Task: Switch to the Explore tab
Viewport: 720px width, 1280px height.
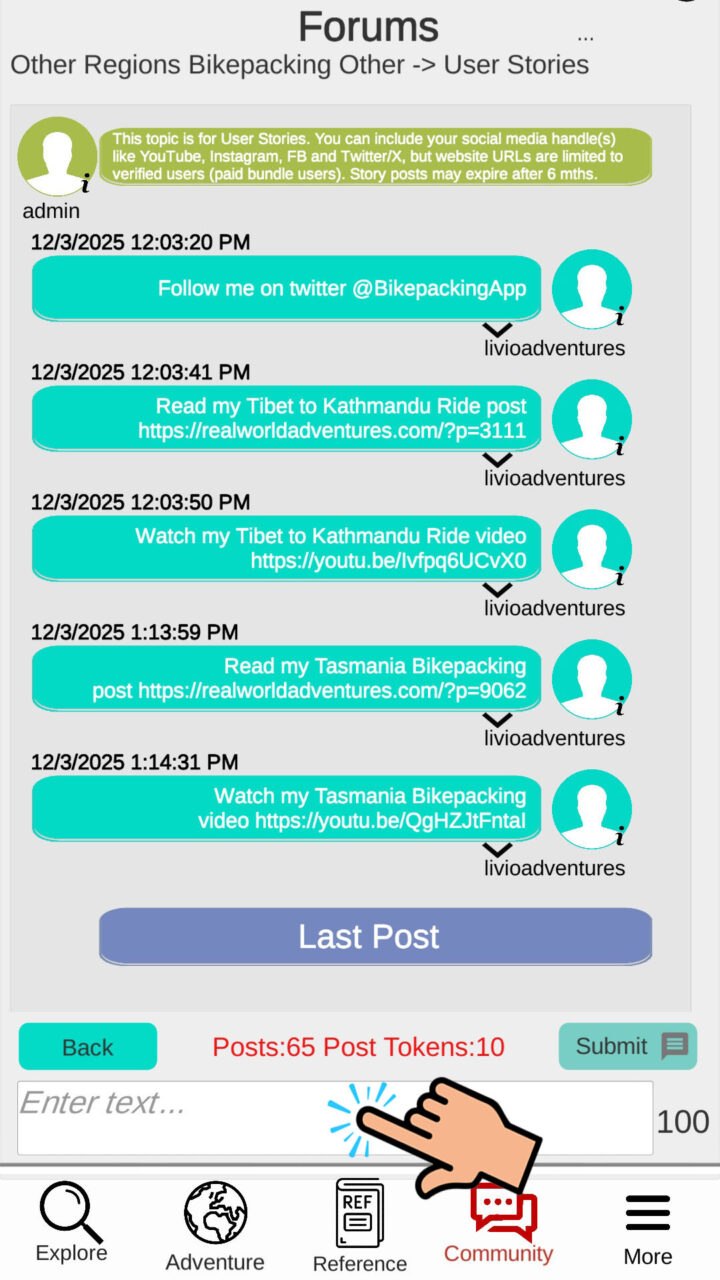Action: pyautogui.click(x=71, y=1222)
